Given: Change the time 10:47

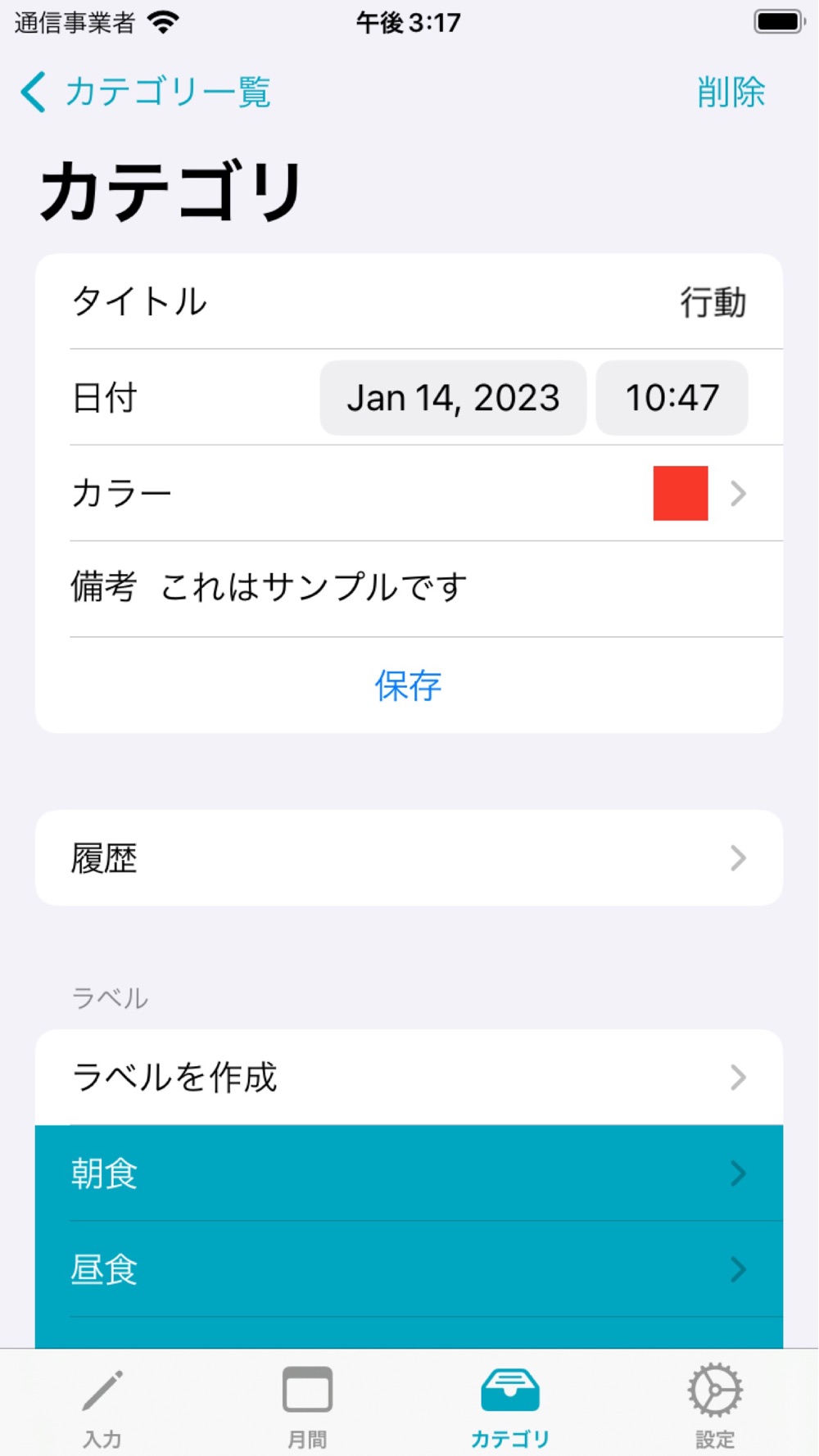Looking at the screenshot, I should [x=672, y=398].
